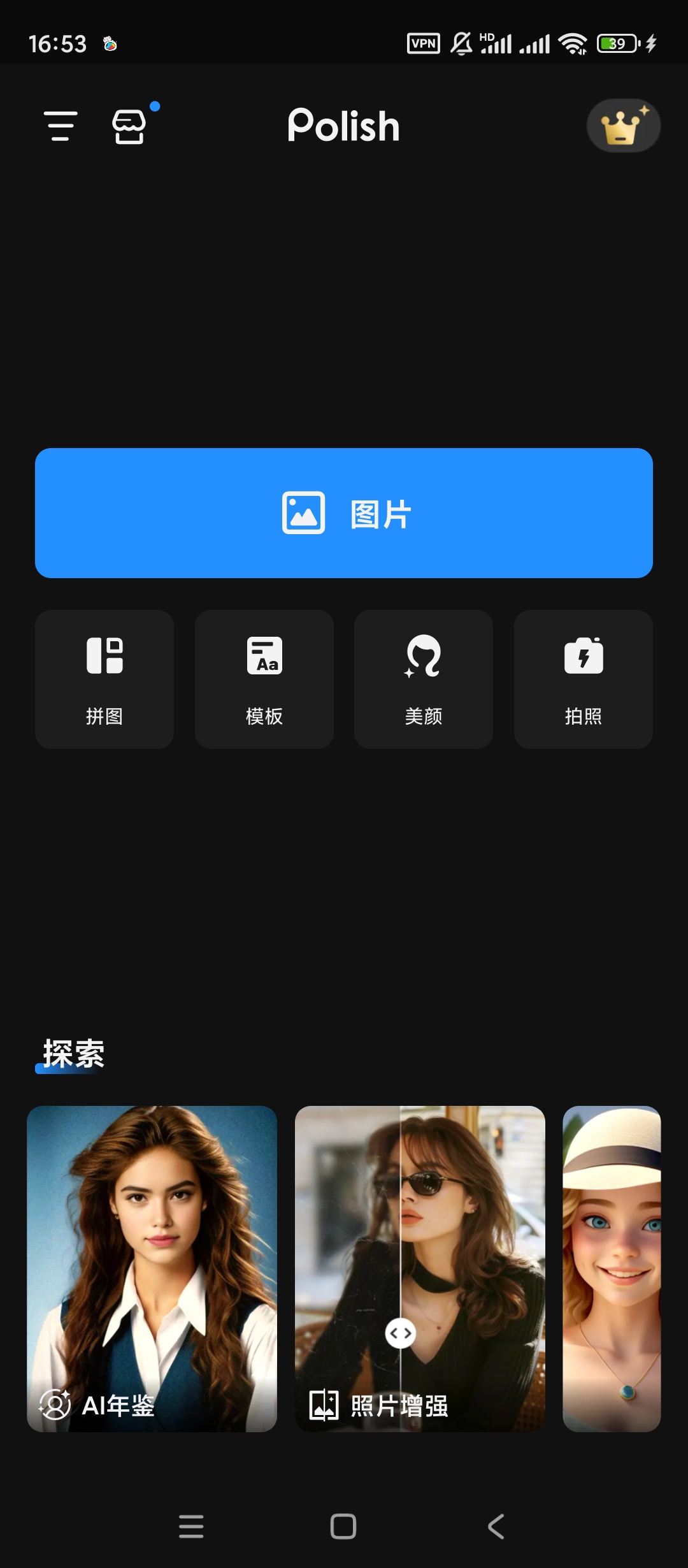Open the store icon with blue dot
This screenshot has height=1568, width=688.
[129, 126]
